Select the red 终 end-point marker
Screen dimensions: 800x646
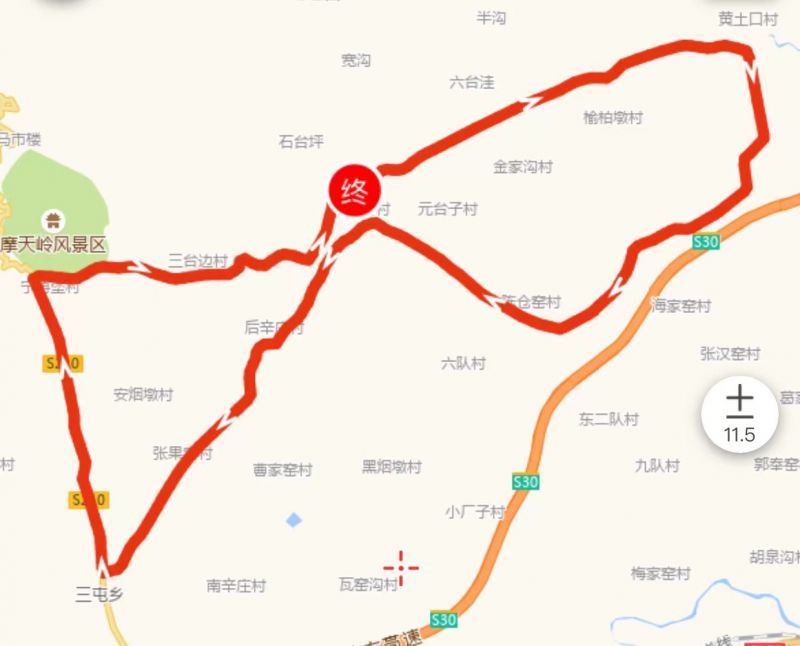tap(355, 189)
